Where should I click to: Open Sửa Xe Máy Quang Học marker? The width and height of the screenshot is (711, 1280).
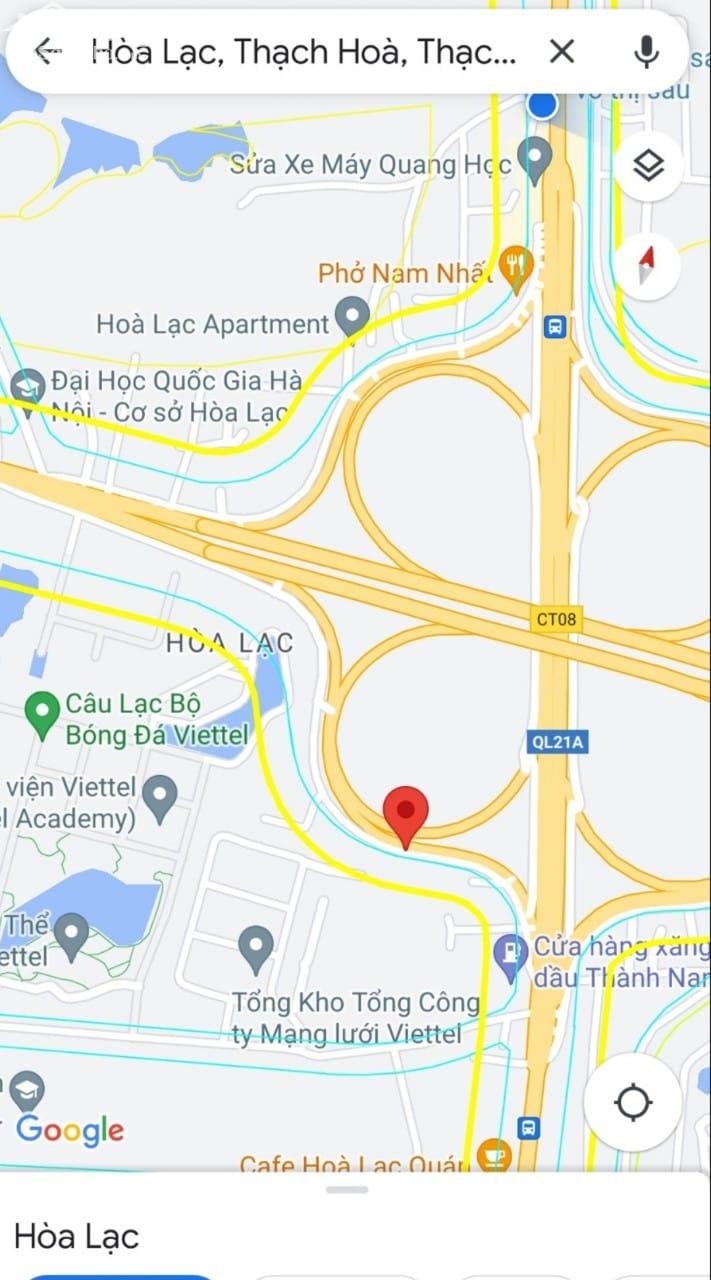click(537, 158)
